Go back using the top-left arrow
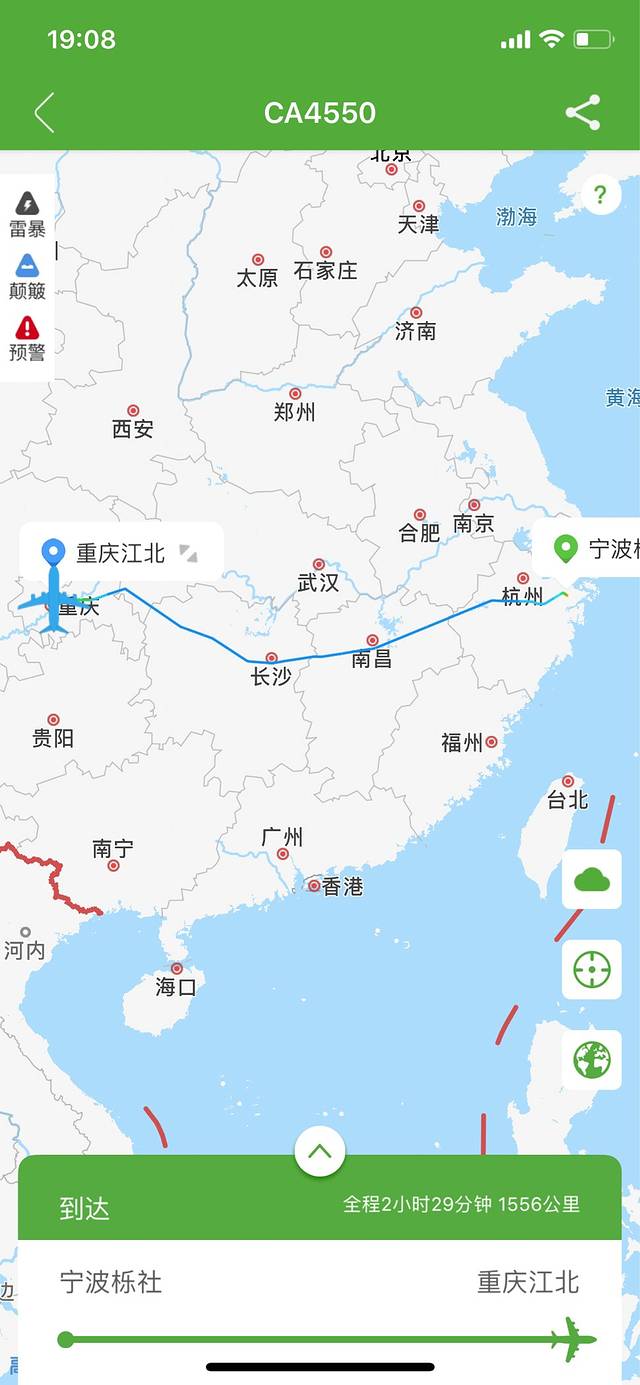 [x=44, y=113]
